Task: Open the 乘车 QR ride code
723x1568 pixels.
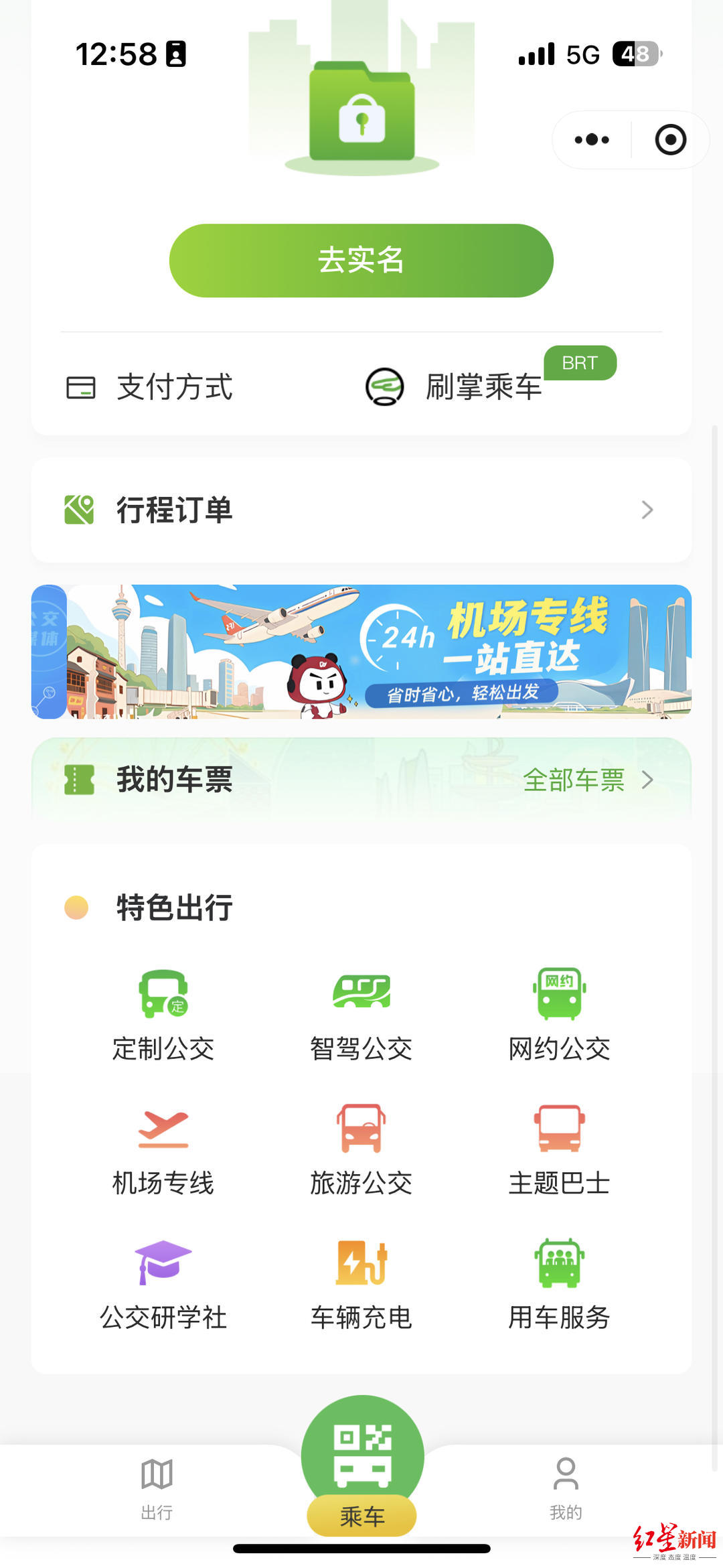Action: [x=362, y=1467]
